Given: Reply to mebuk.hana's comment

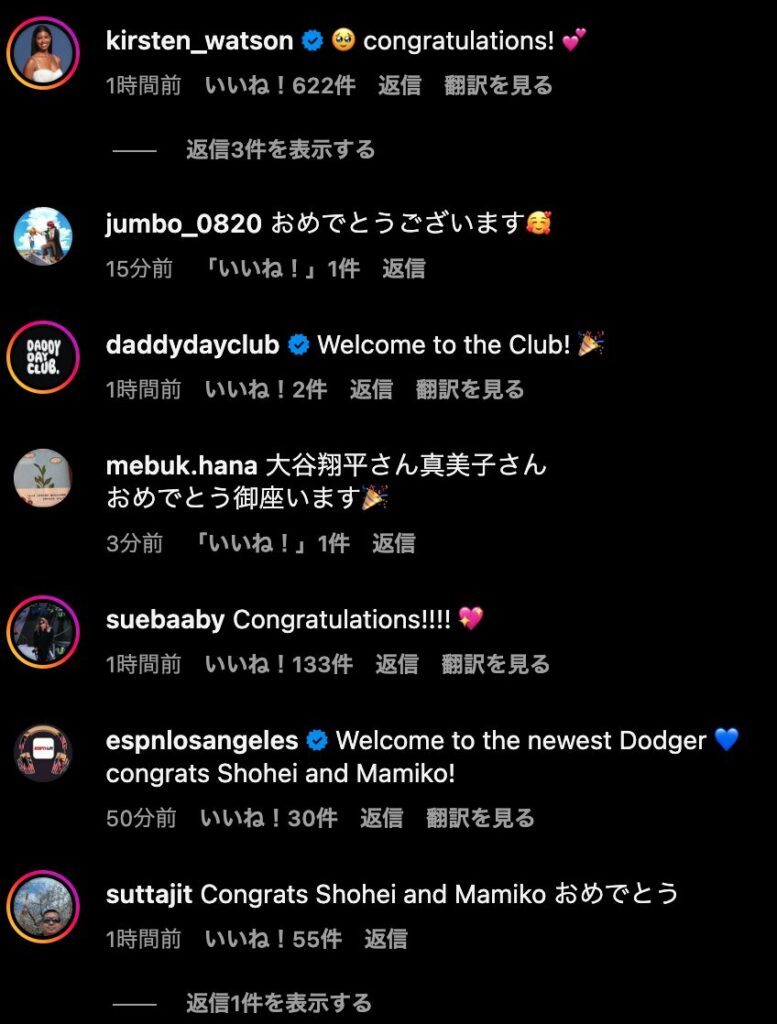Looking at the screenshot, I should tap(393, 543).
